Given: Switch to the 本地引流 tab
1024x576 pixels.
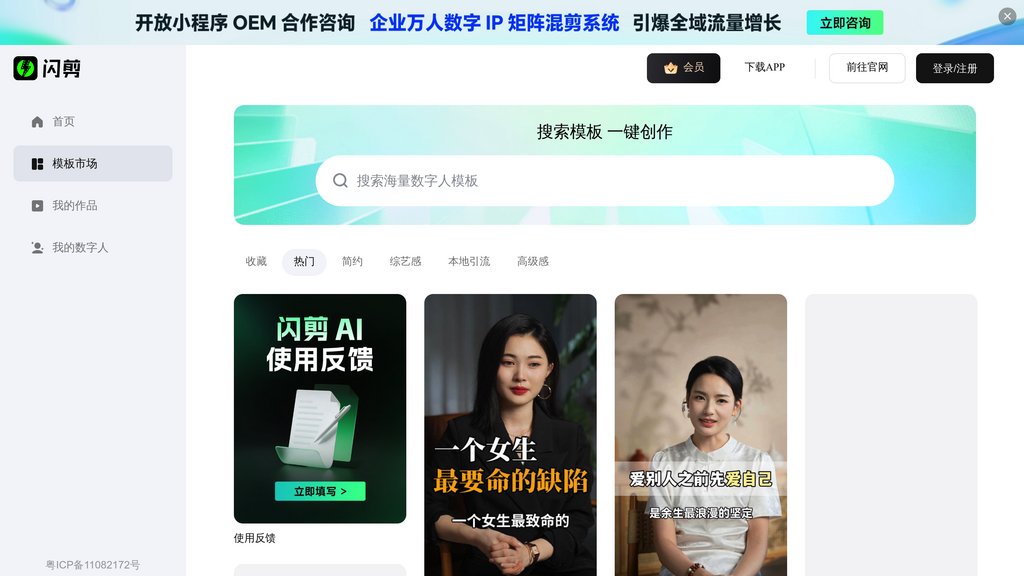Looking at the screenshot, I should point(469,262).
